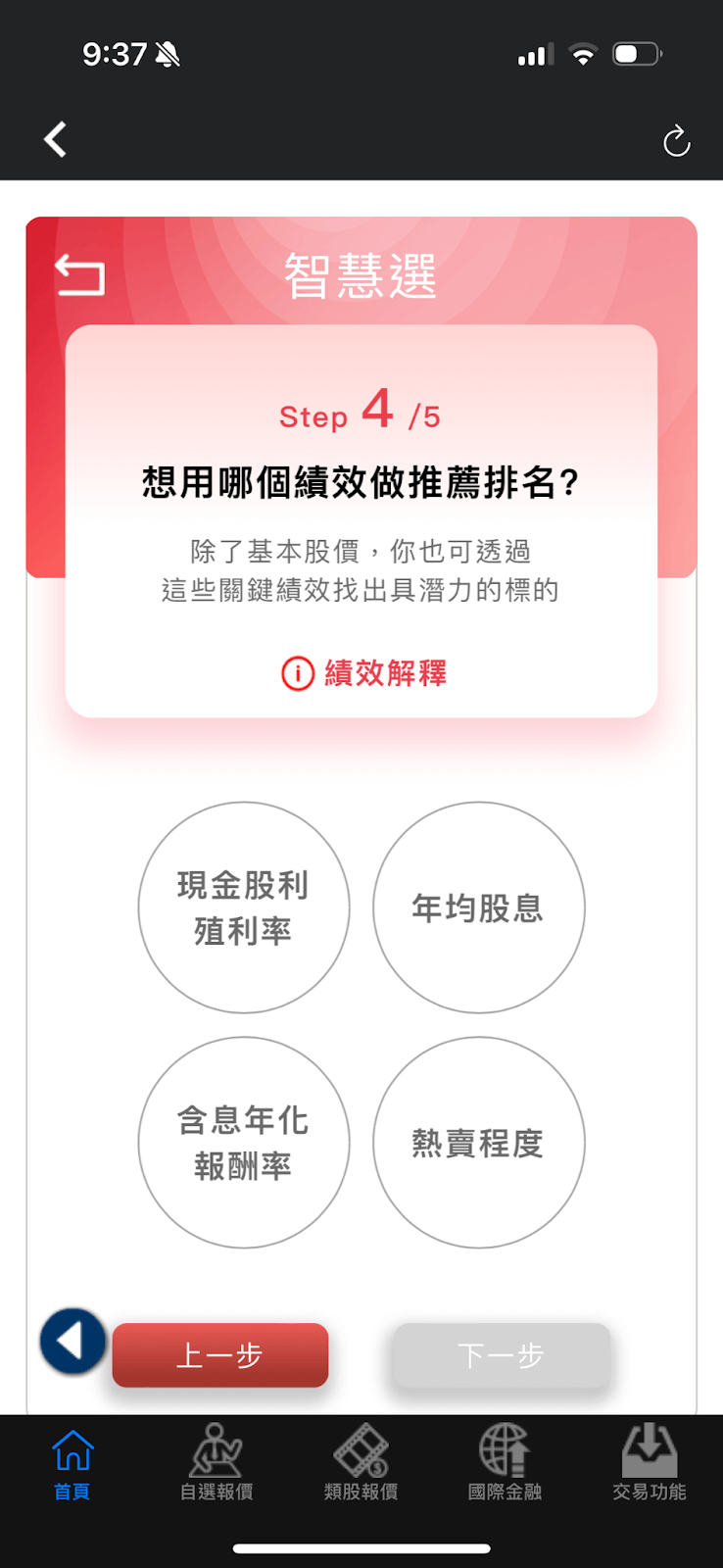The width and height of the screenshot is (723, 1568).
Task: Open the 績效解釋 info link
Action: 363,673
